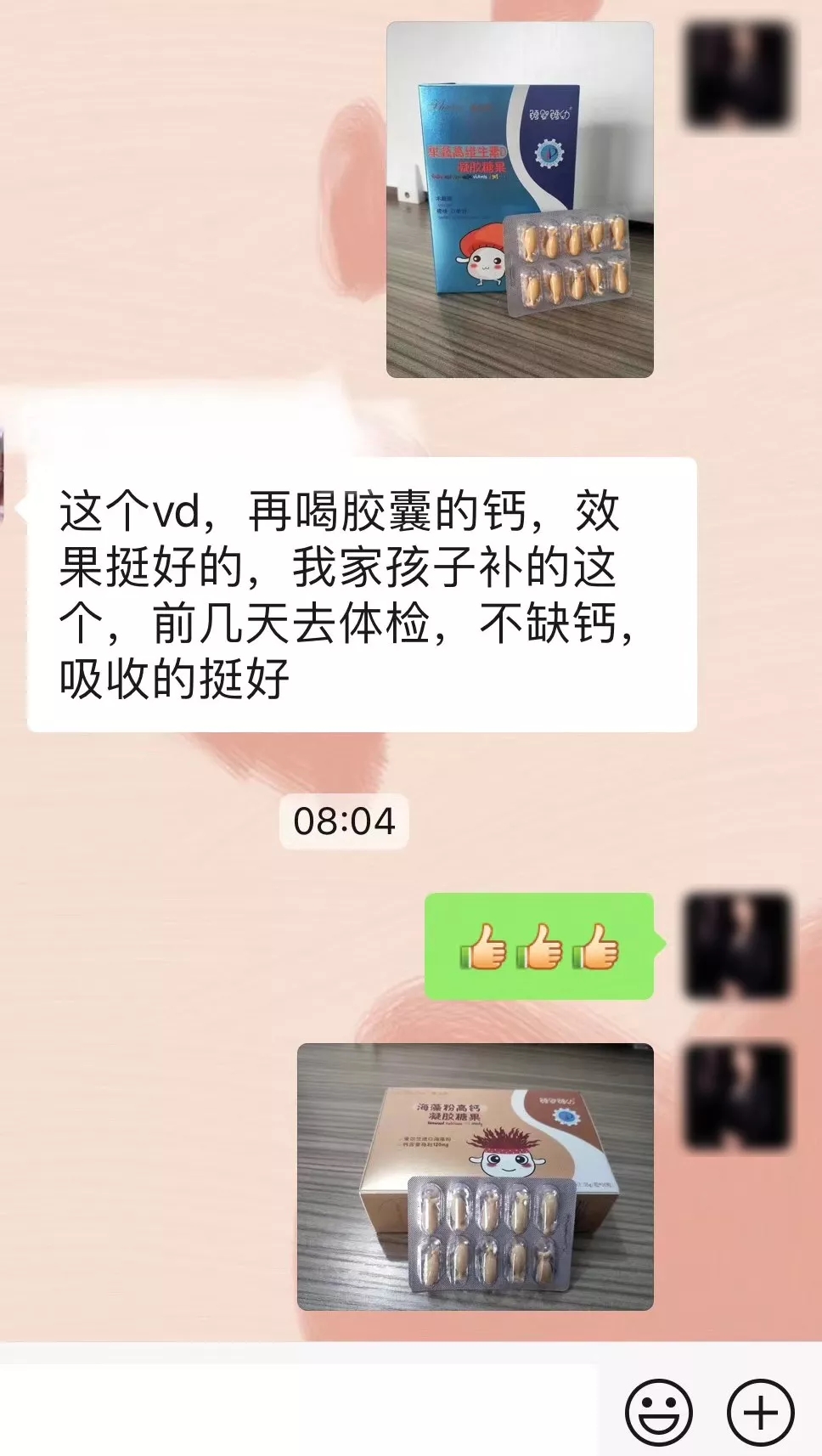Open sender's avatar beside the blue box photo
This screenshot has width=822, height=1456.
coord(738,76)
